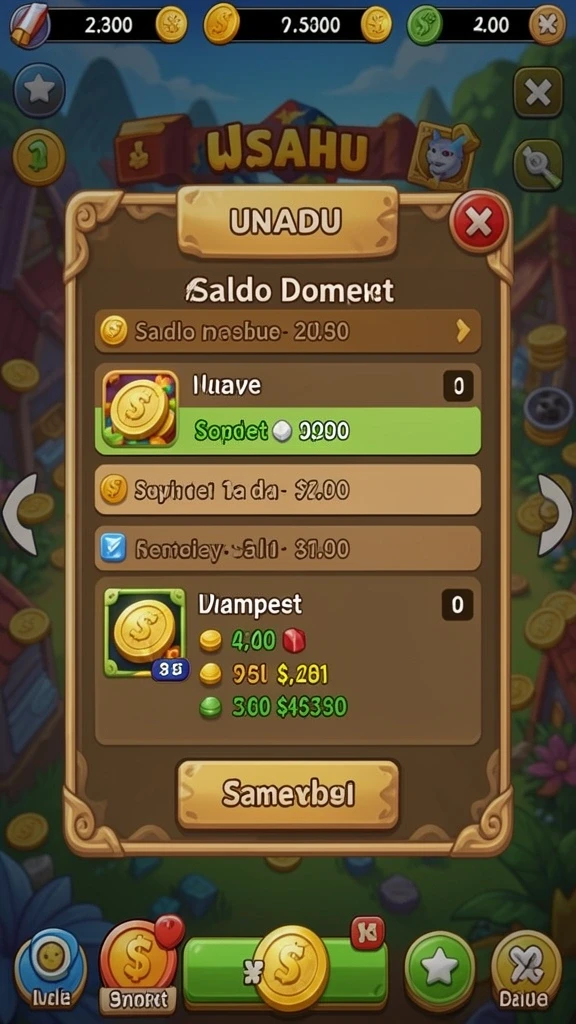576x1024 pixels.
Task: Toggle the Remoley sald checkbox row
Action: pos(288,549)
